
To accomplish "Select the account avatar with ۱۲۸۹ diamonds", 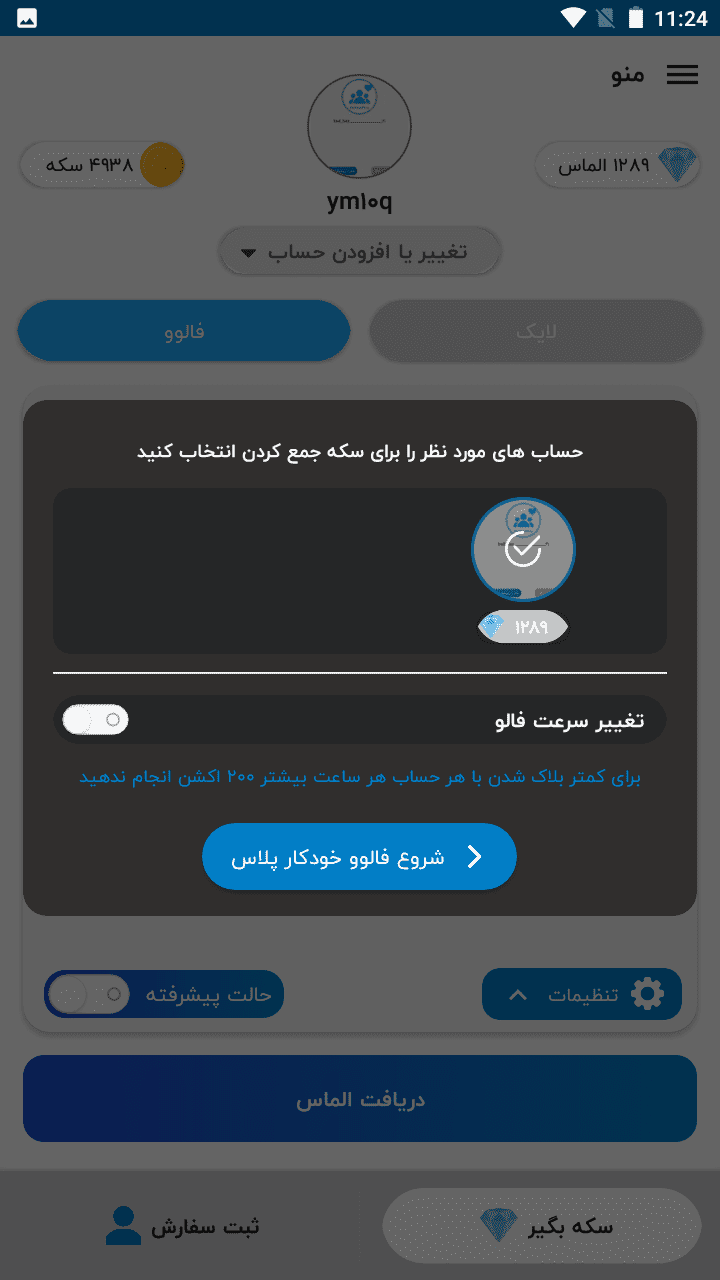I will click(523, 549).
